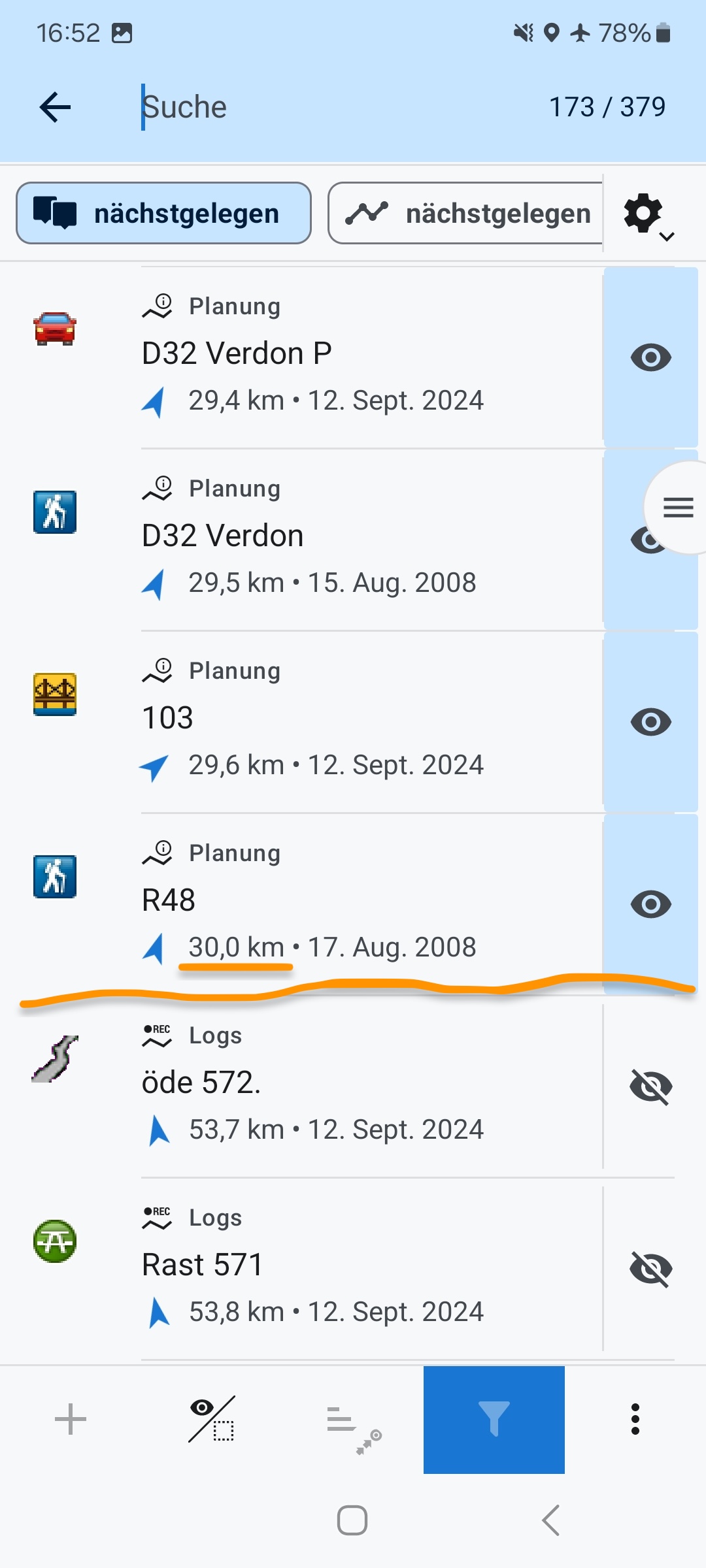The height and width of the screenshot is (1568, 706).
Task: Open the three-dot overflow menu
Action: point(635,1419)
